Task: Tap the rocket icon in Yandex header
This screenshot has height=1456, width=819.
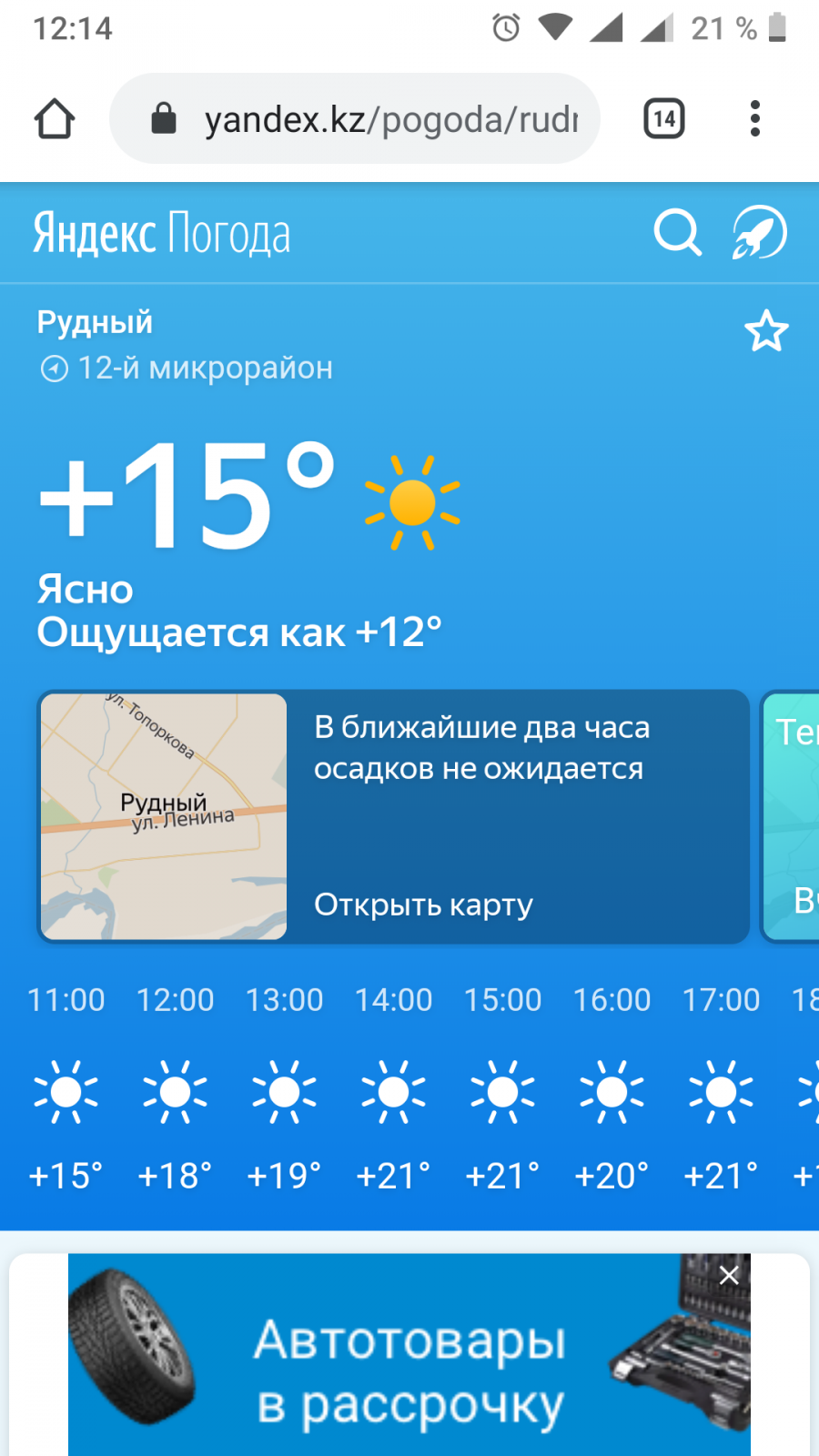Action: (x=760, y=233)
